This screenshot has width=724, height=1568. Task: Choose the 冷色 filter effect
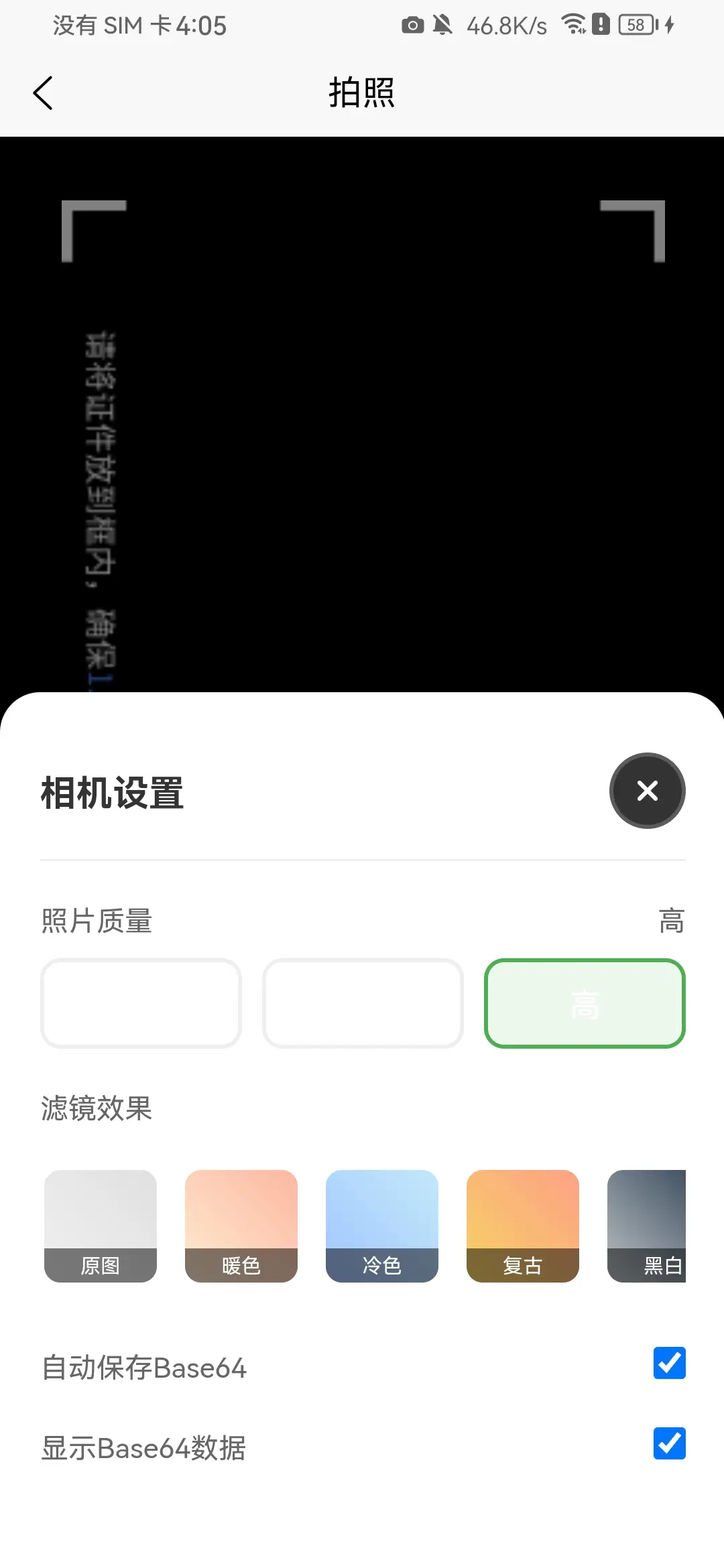[x=382, y=1226]
